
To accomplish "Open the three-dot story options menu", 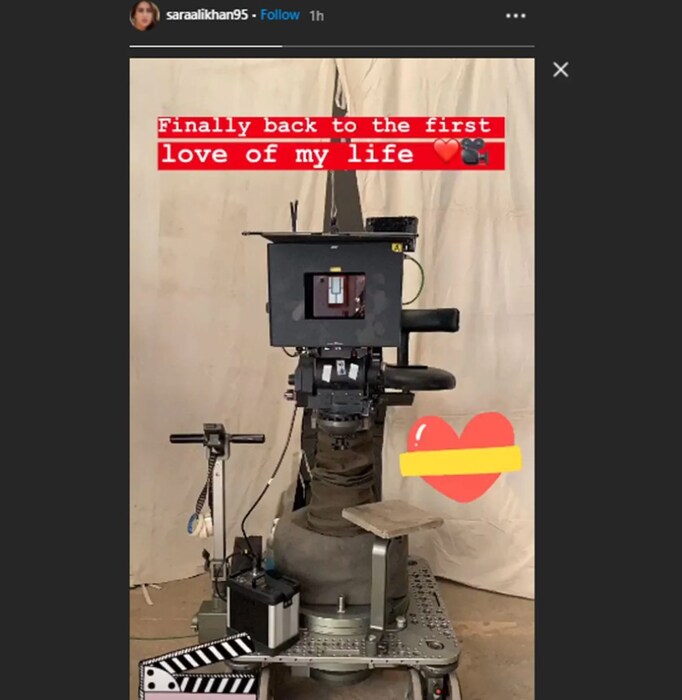I will click(515, 17).
